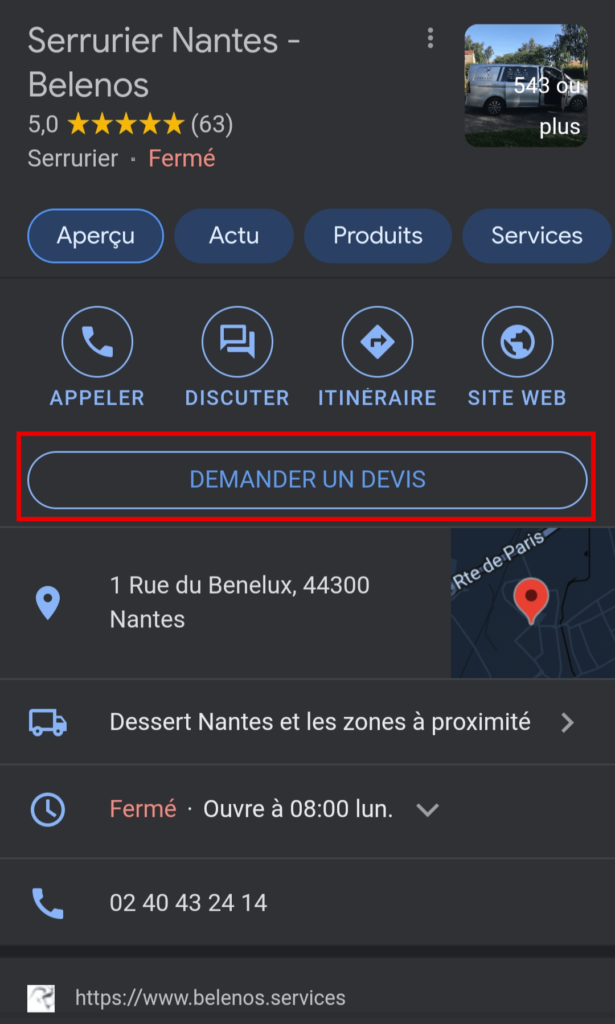The height and width of the screenshot is (1024, 615).
Task: Open the 63 reviews count
Action: tap(211, 124)
